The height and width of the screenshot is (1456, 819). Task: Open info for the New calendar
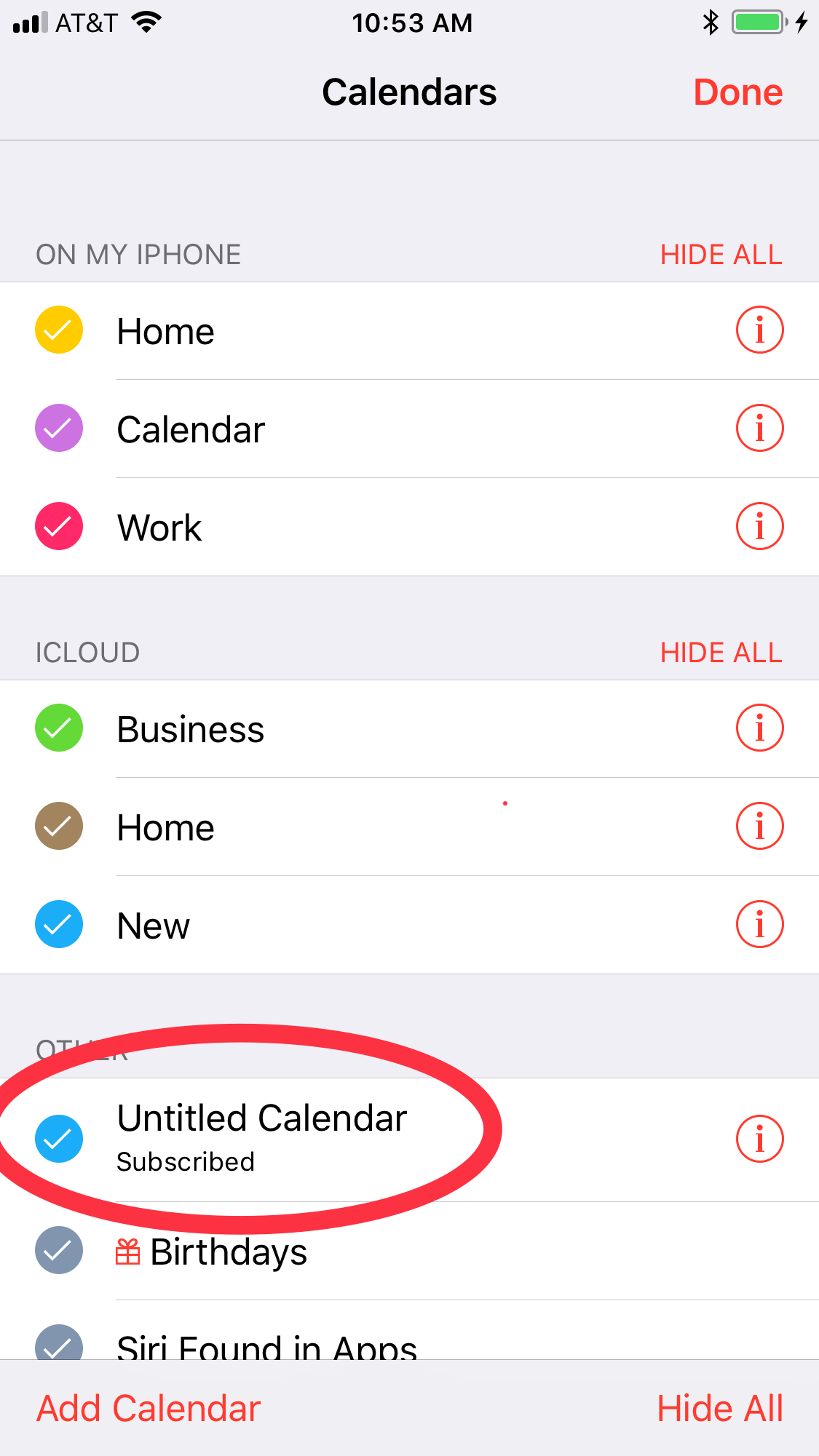[x=759, y=925]
